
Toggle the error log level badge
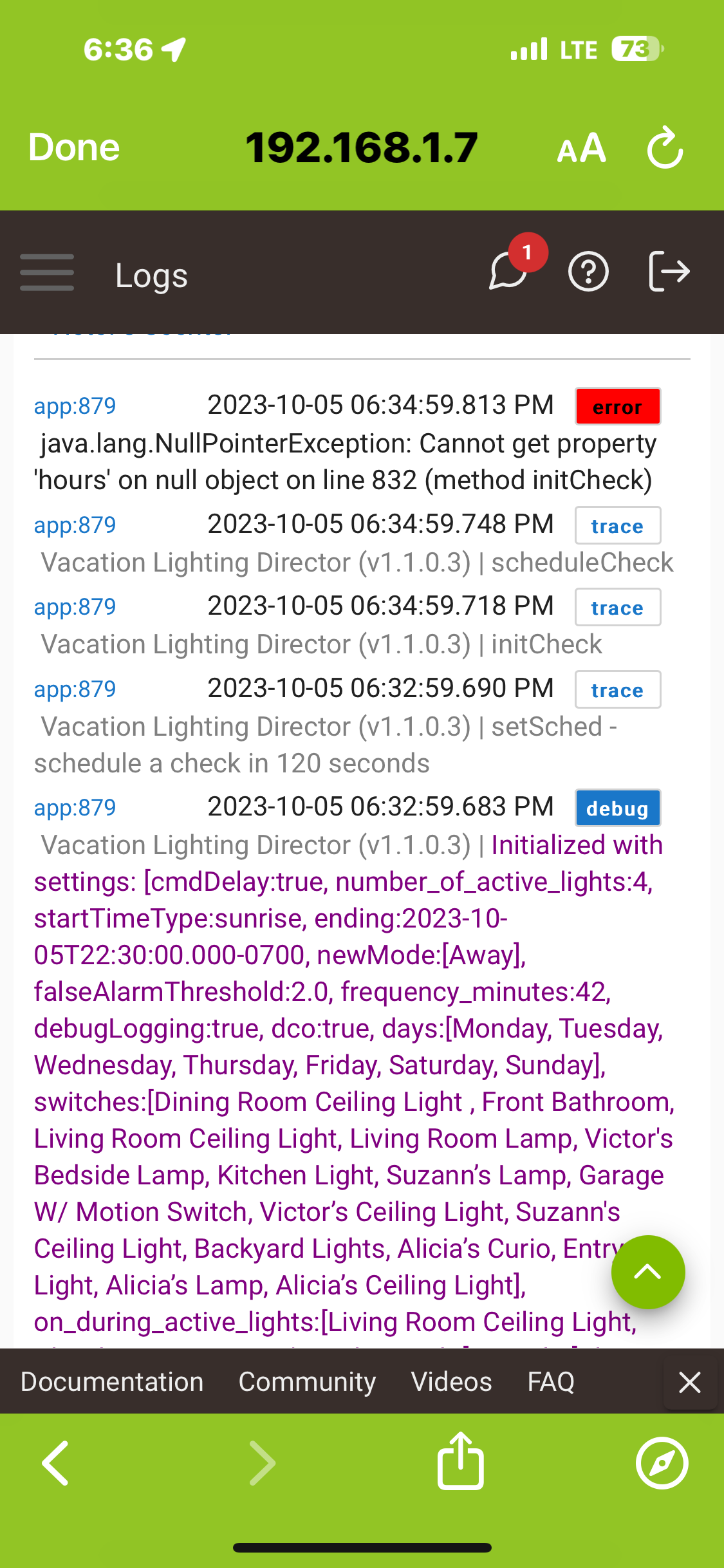coord(617,406)
